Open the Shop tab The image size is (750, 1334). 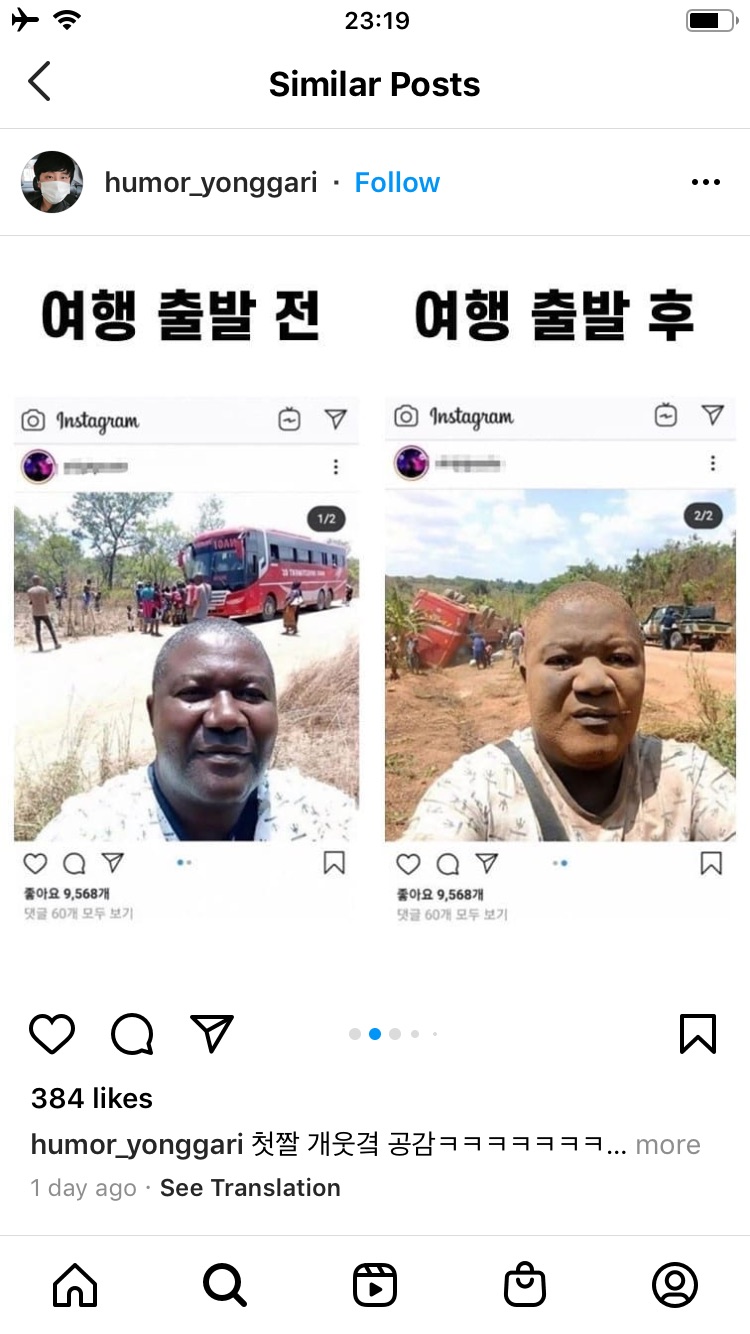[525, 1285]
